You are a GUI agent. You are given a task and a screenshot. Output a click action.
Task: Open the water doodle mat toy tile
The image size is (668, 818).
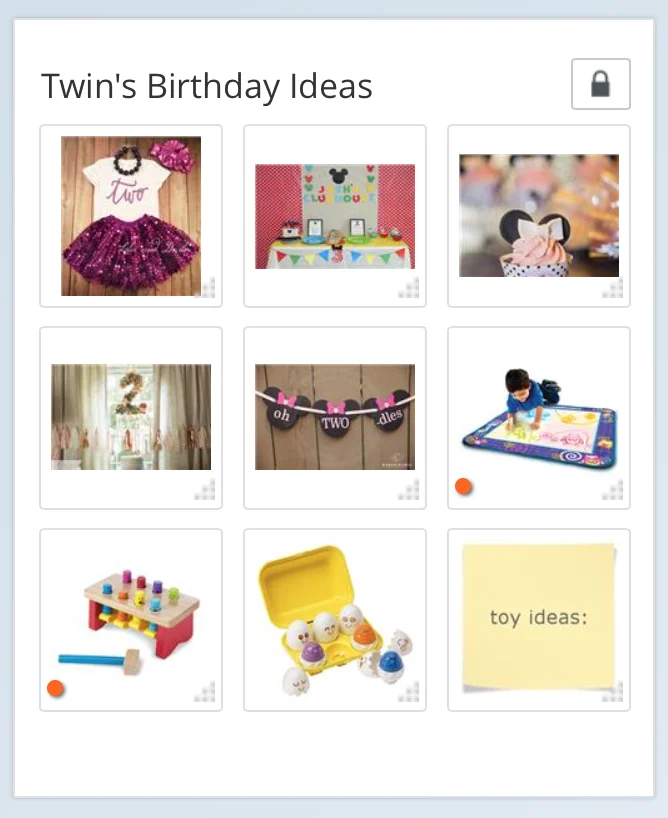[539, 418]
